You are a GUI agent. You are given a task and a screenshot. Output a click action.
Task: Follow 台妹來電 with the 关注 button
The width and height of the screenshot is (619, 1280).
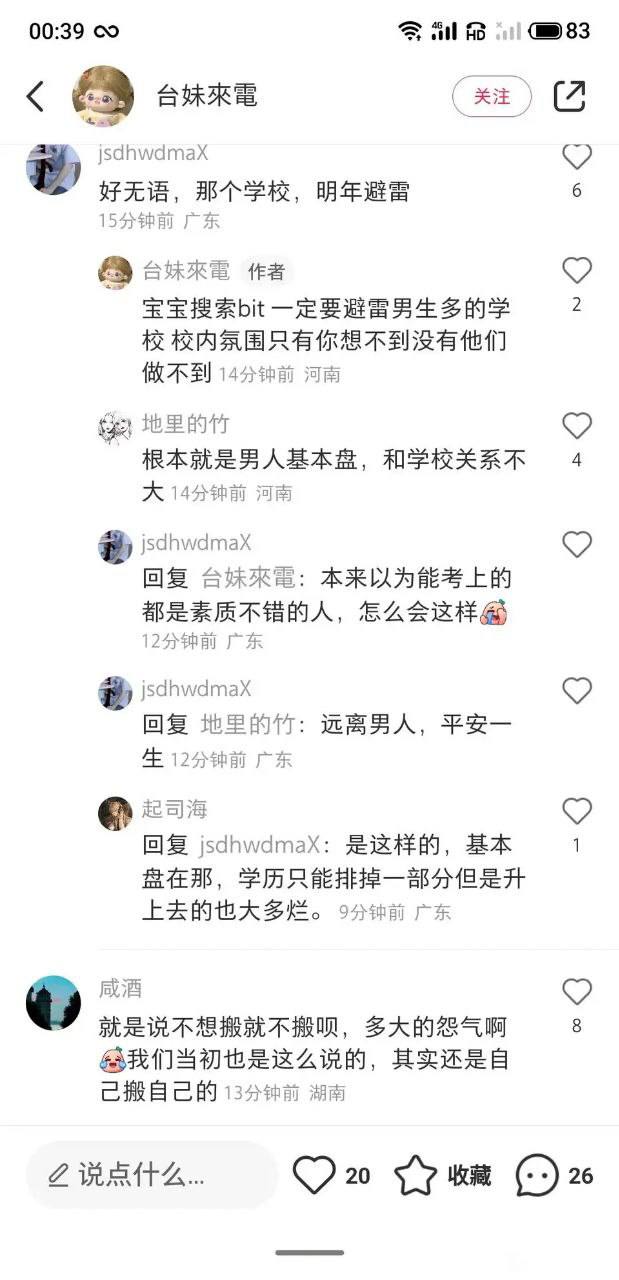491,96
